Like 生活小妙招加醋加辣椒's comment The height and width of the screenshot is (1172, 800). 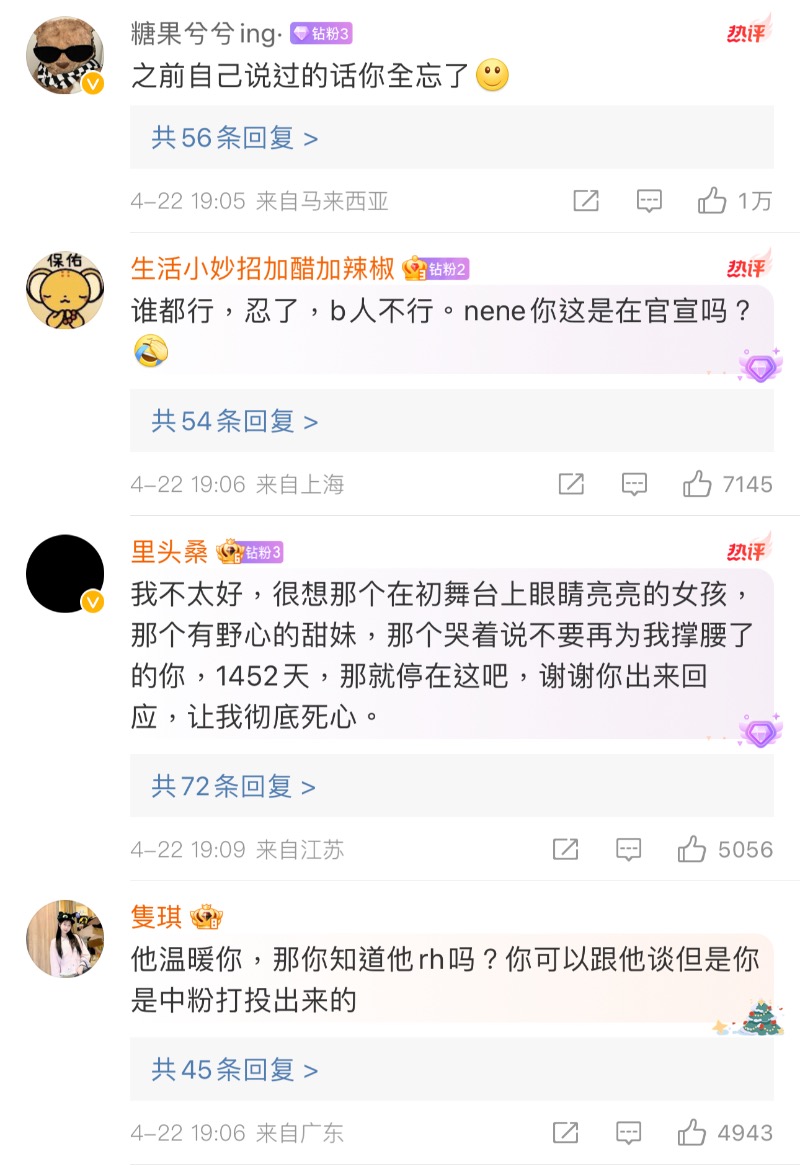(697, 485)
